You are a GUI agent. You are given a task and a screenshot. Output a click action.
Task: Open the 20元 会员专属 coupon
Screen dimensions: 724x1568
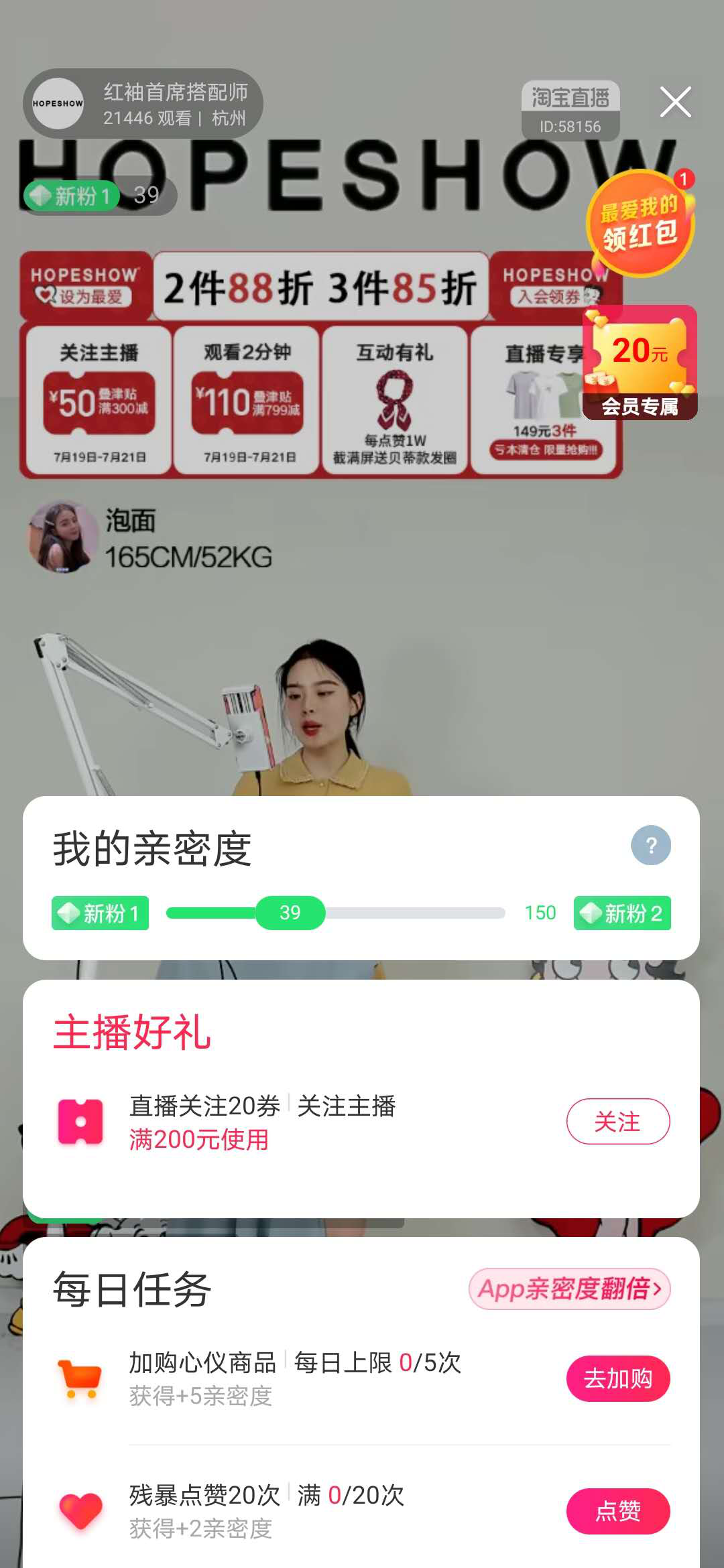pos(640,363)
